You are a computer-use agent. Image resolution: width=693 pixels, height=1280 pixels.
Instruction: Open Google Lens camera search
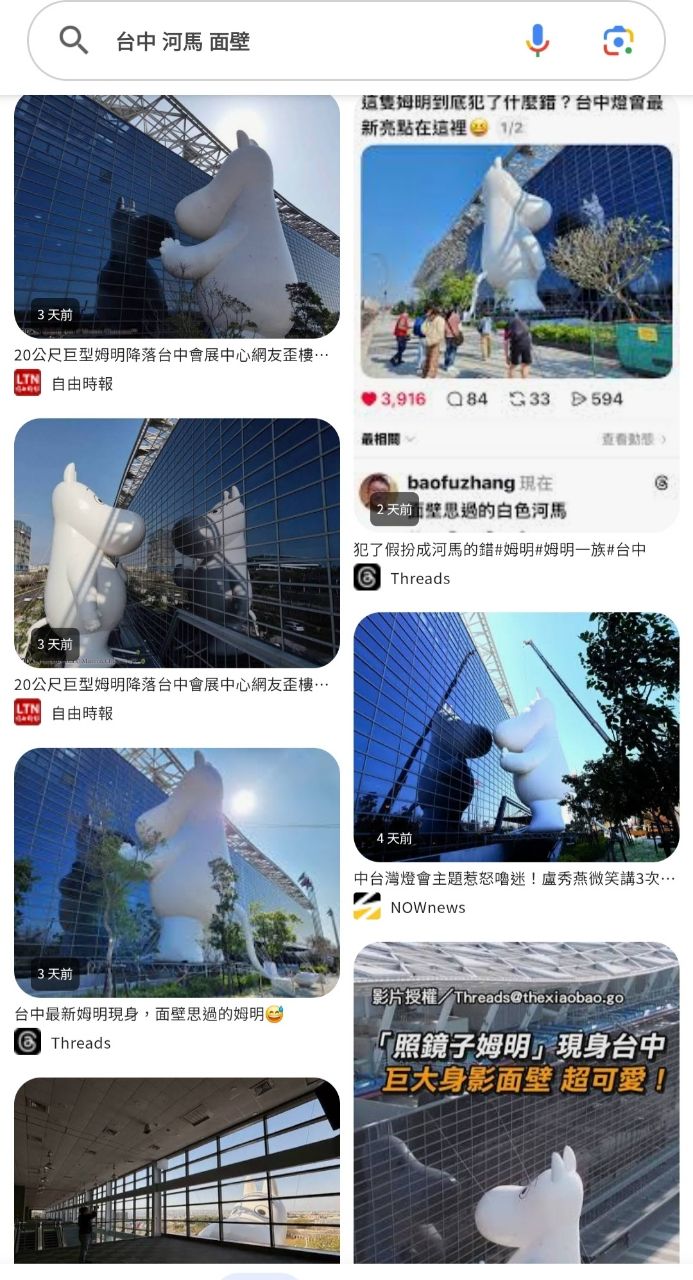click(618, 41)
